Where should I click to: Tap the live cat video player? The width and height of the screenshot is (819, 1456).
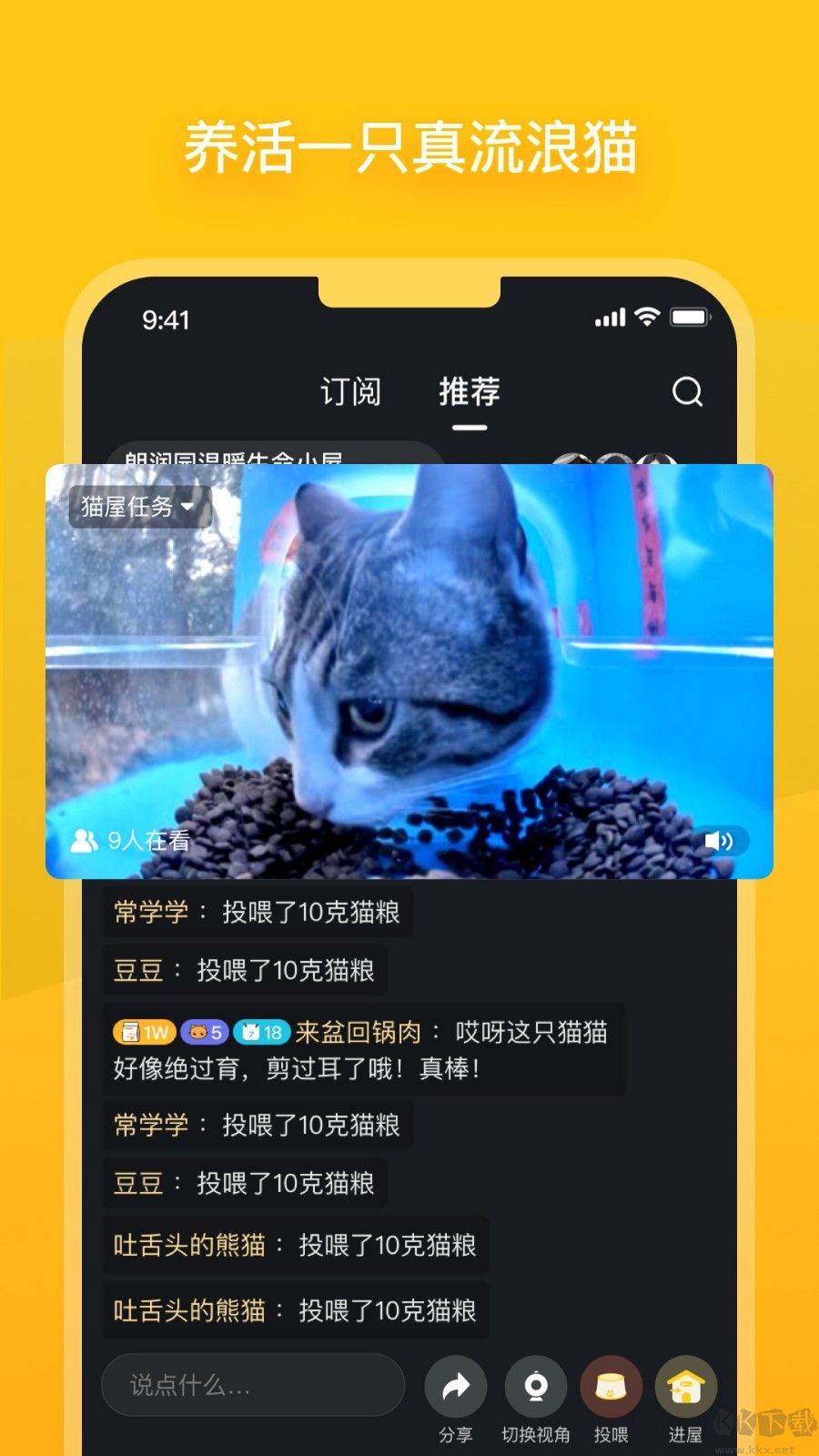point(409,669)
